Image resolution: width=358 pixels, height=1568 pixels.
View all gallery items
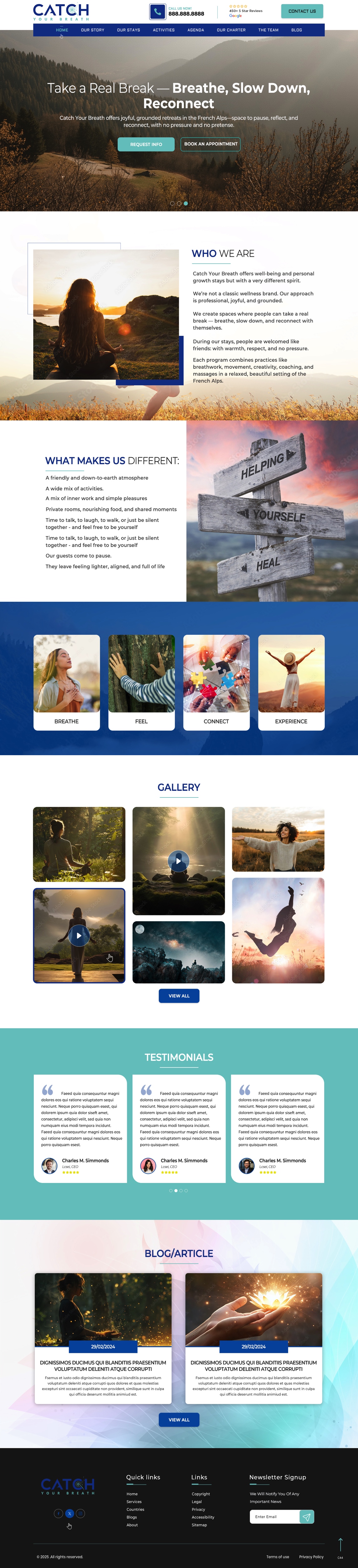[x=179, y=996]
